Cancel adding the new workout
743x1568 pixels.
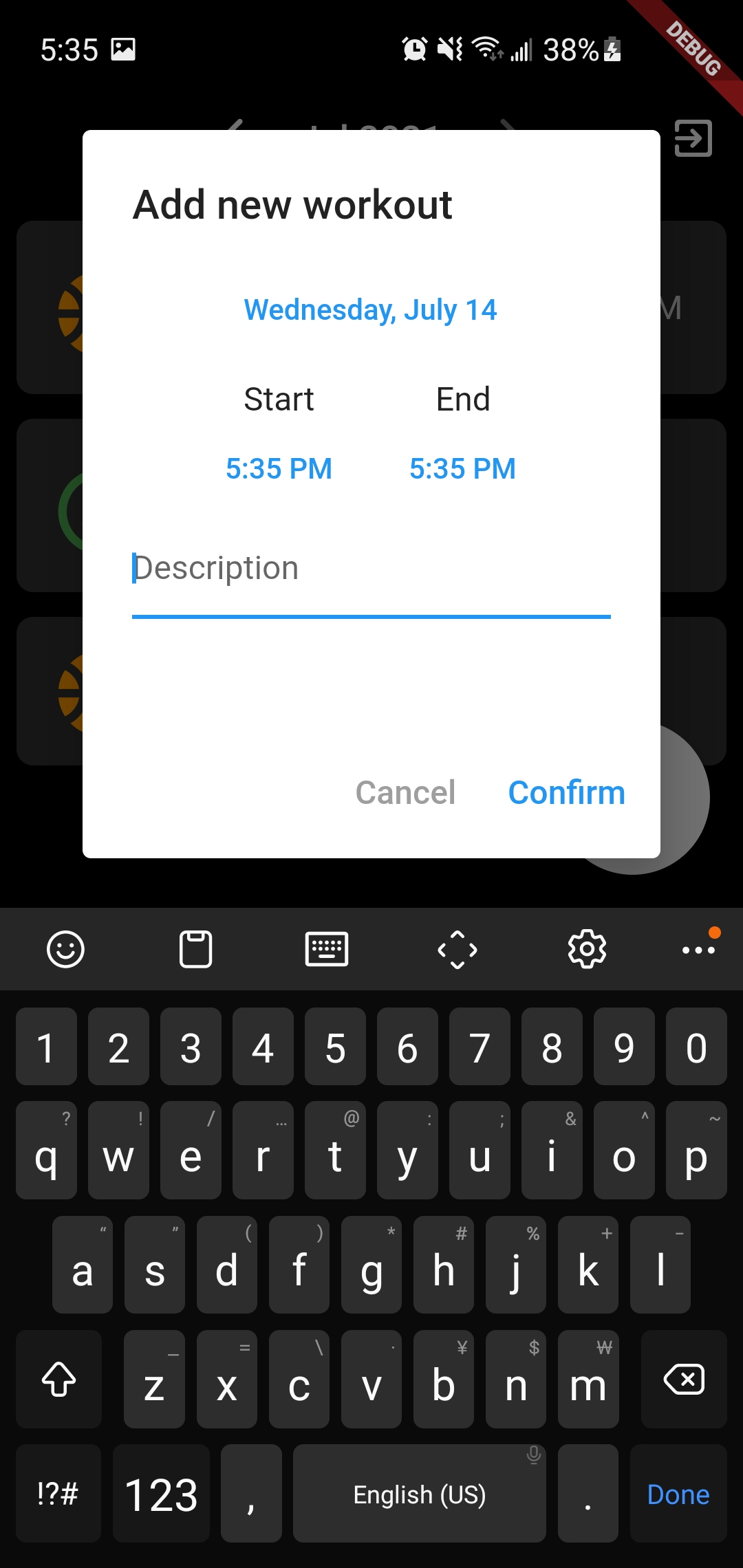[406, 792]
